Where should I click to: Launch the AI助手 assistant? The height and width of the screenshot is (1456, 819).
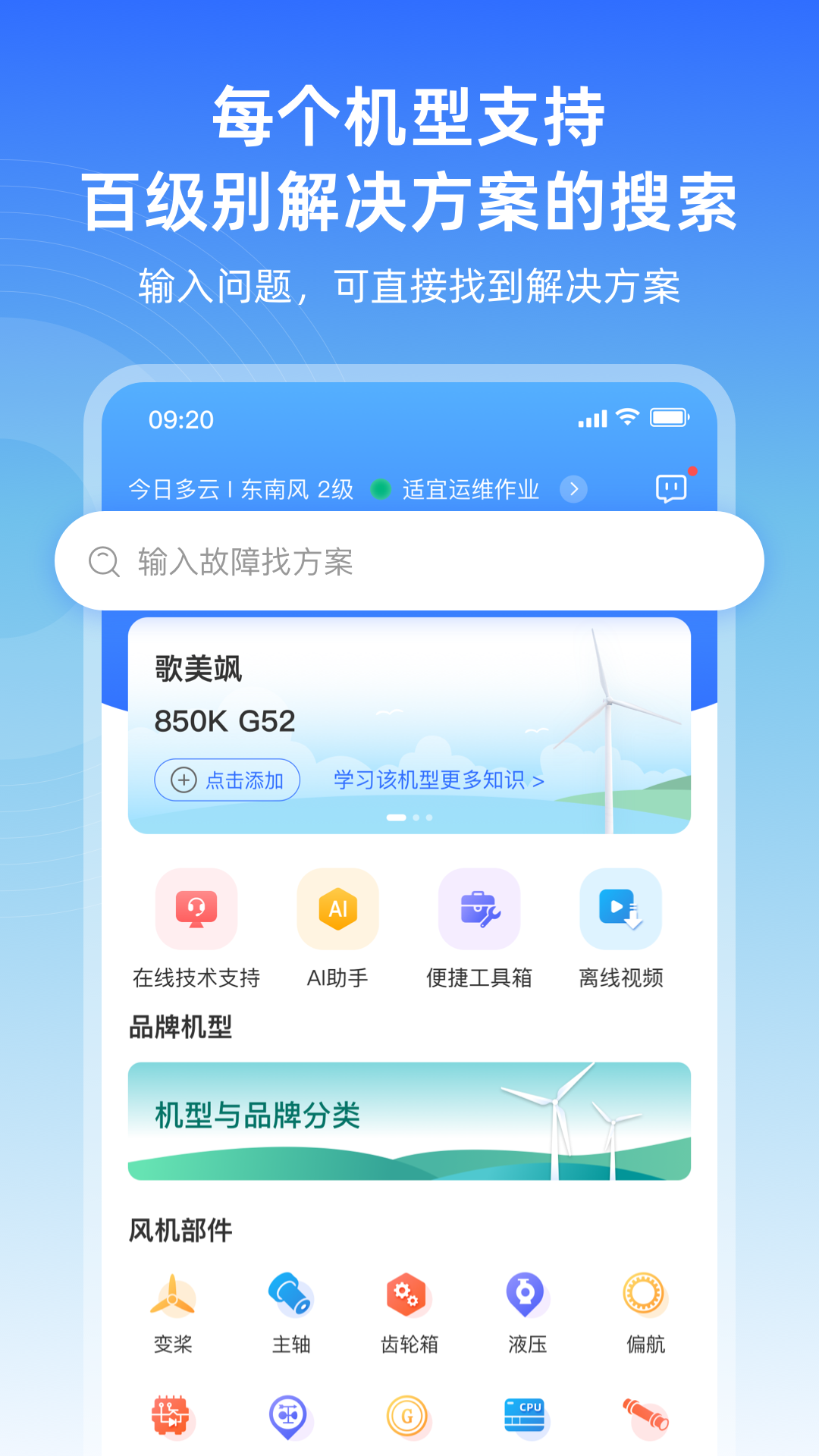tap(337, 909)
